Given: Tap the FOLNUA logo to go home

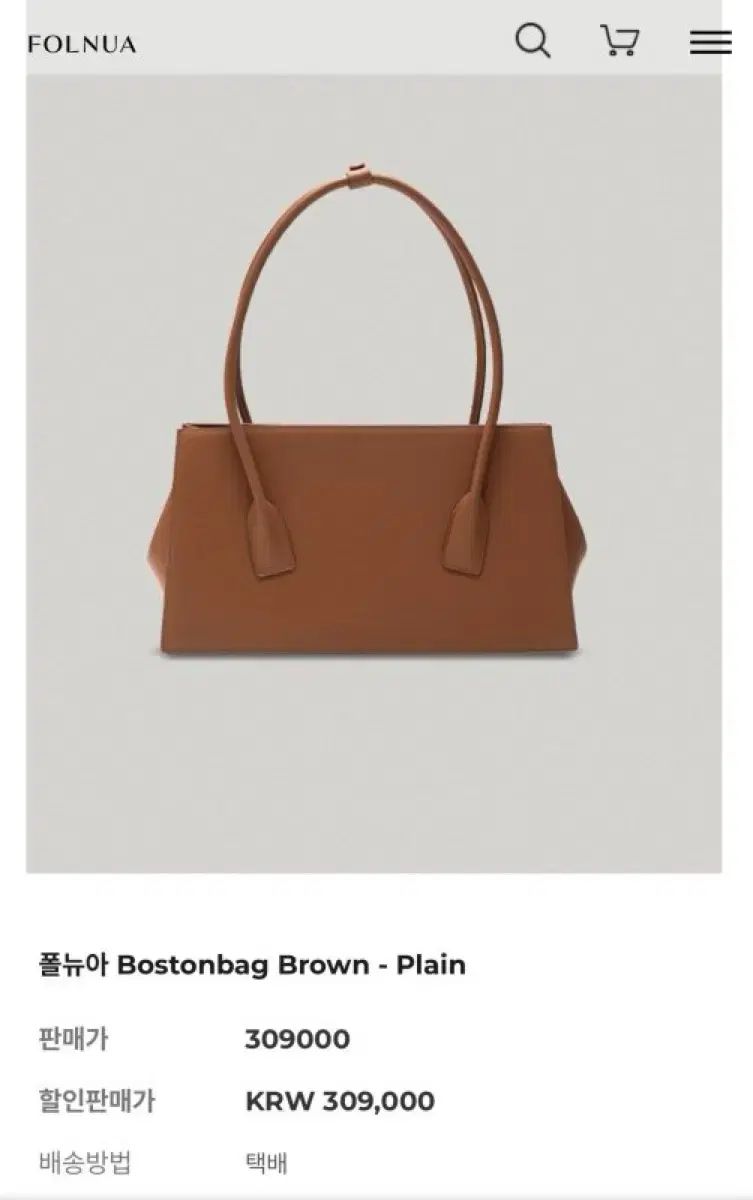Looking at the screenshot, I should [x=82, y=44].
